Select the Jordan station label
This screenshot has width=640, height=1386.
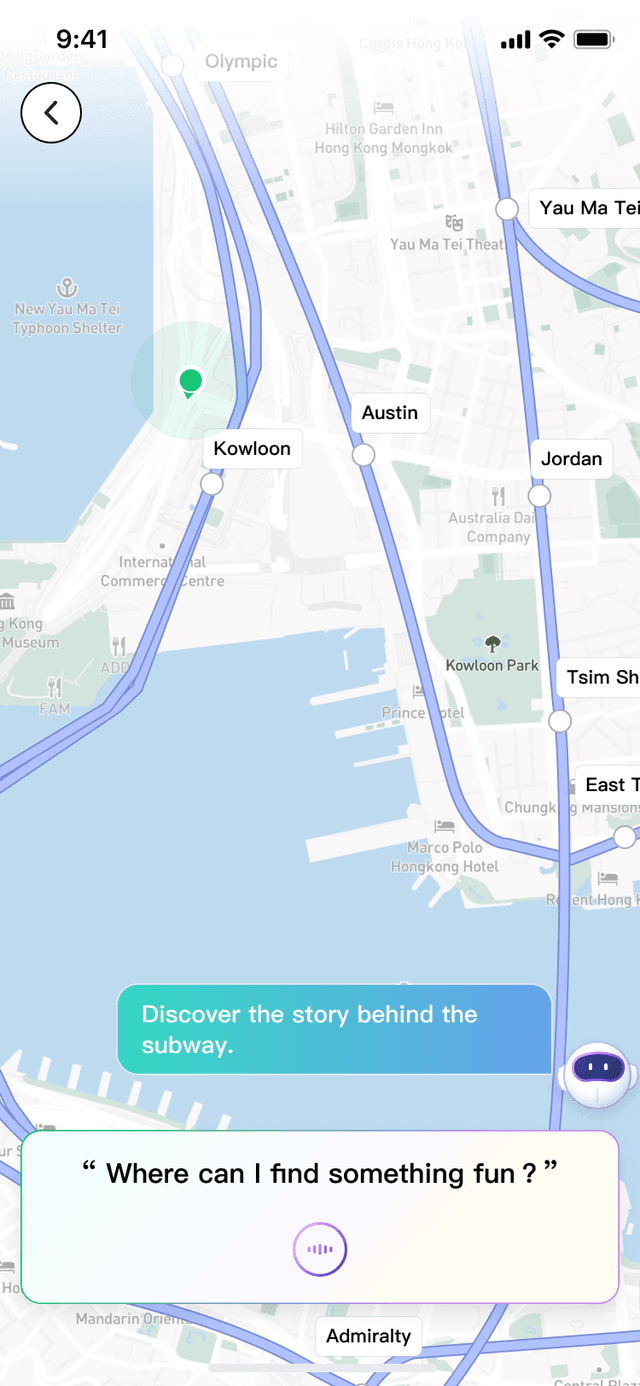point(571,459)
